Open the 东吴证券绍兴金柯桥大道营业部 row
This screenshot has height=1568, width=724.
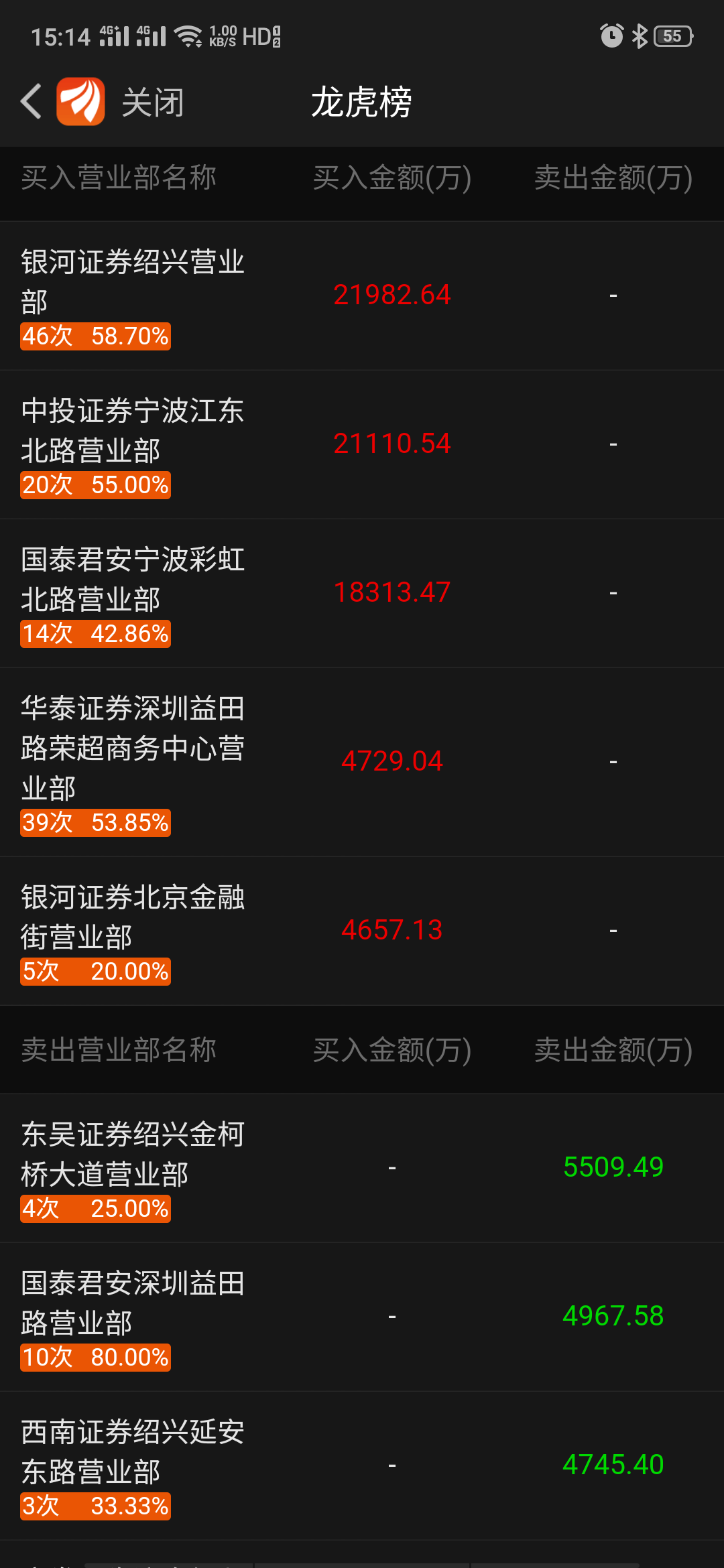click(362, 1168)
